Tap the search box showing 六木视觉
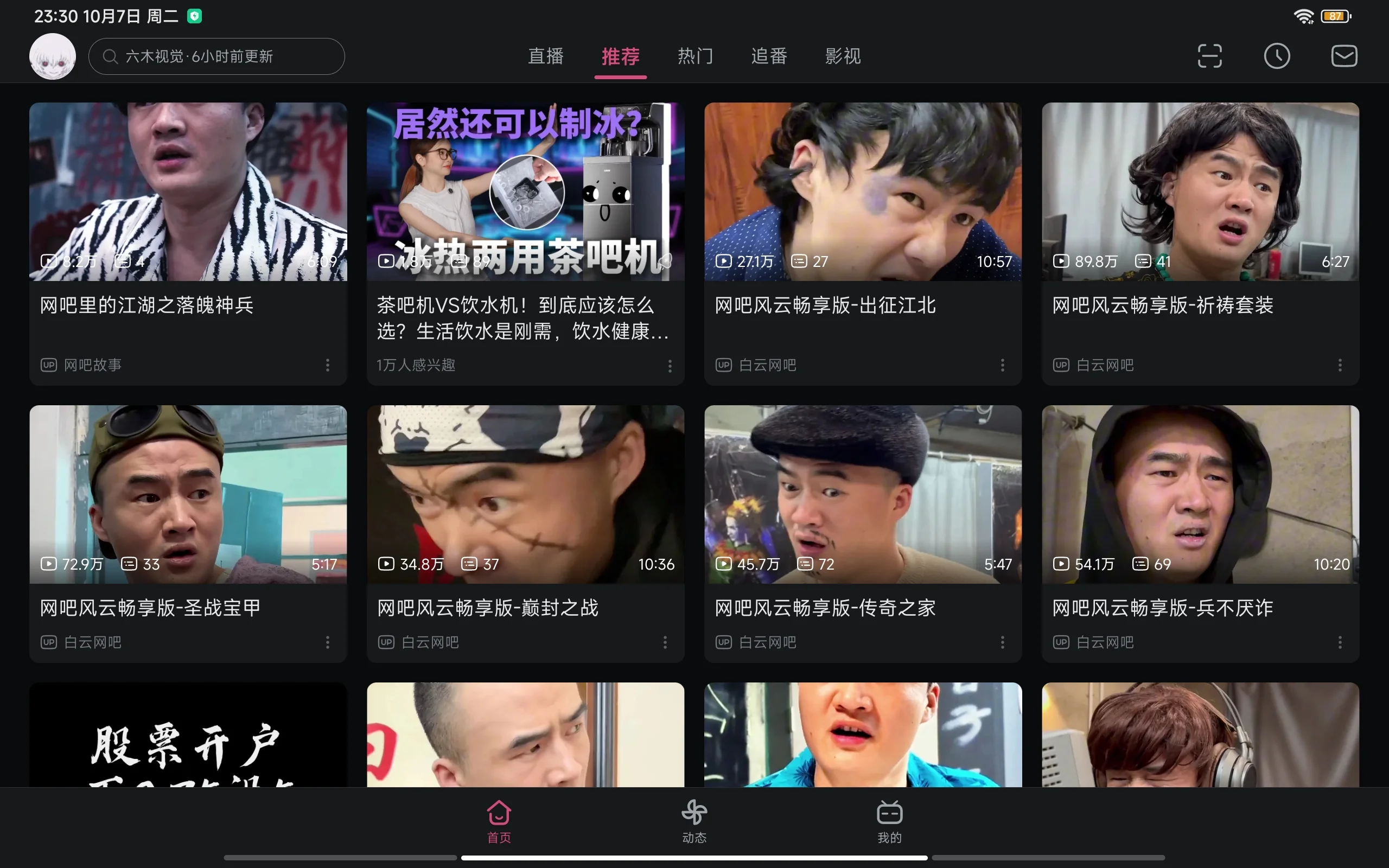 [x=216, y=56]
